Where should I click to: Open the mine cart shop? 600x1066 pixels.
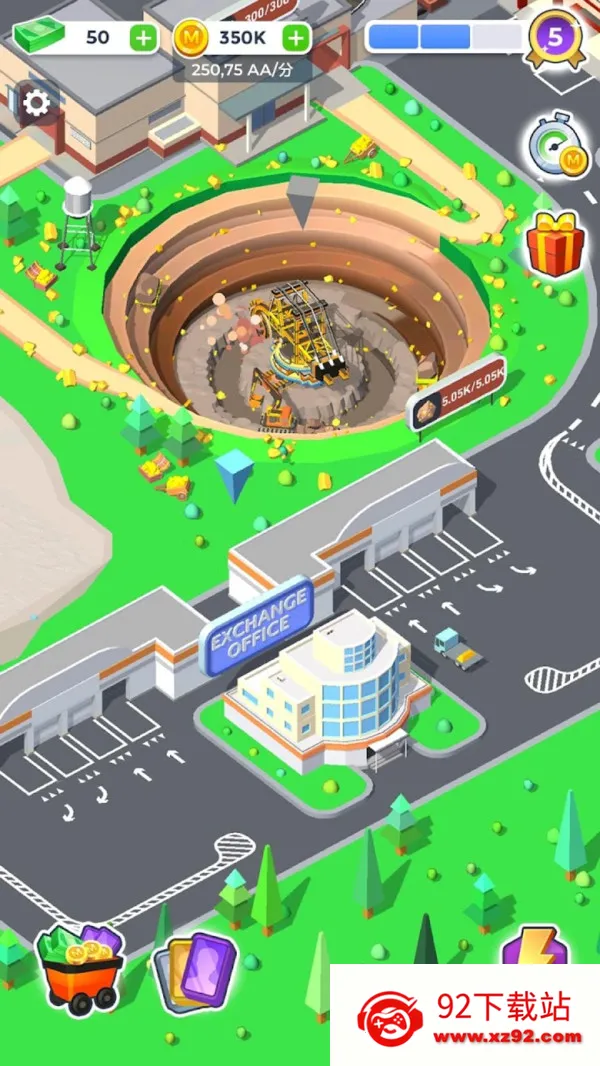80,970
